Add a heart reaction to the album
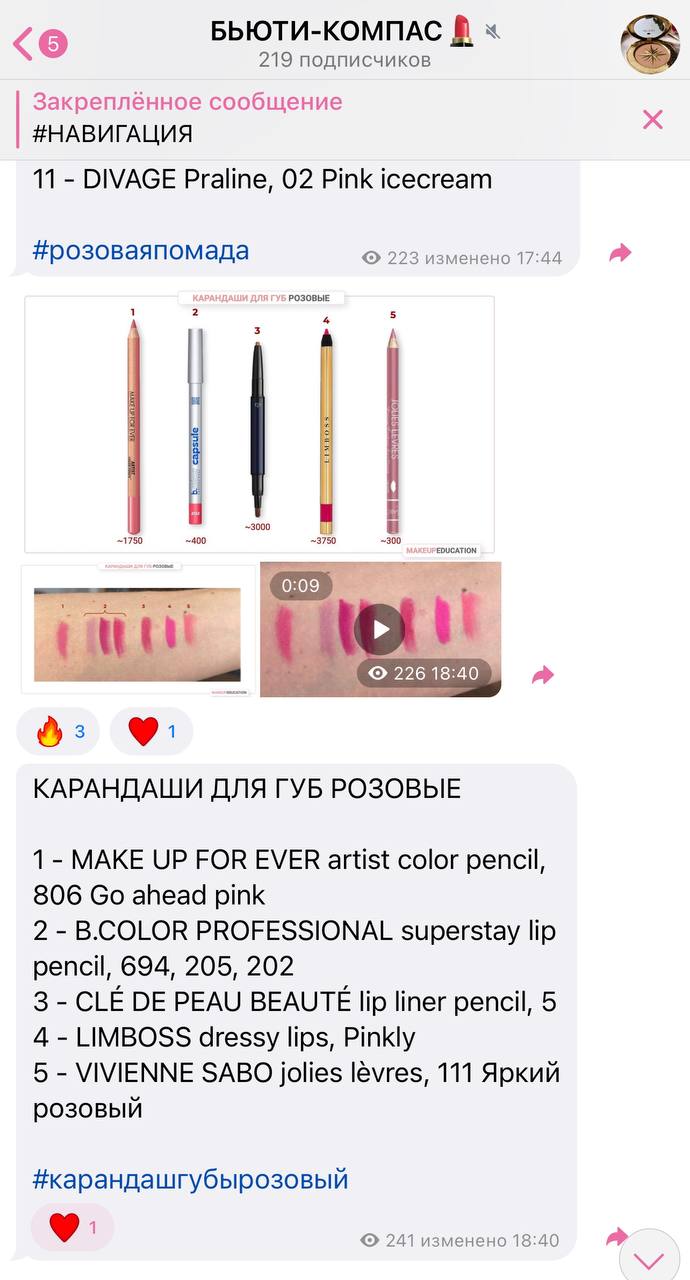The width and height of the screenshot is (690, 1280). tap(152, 732)
